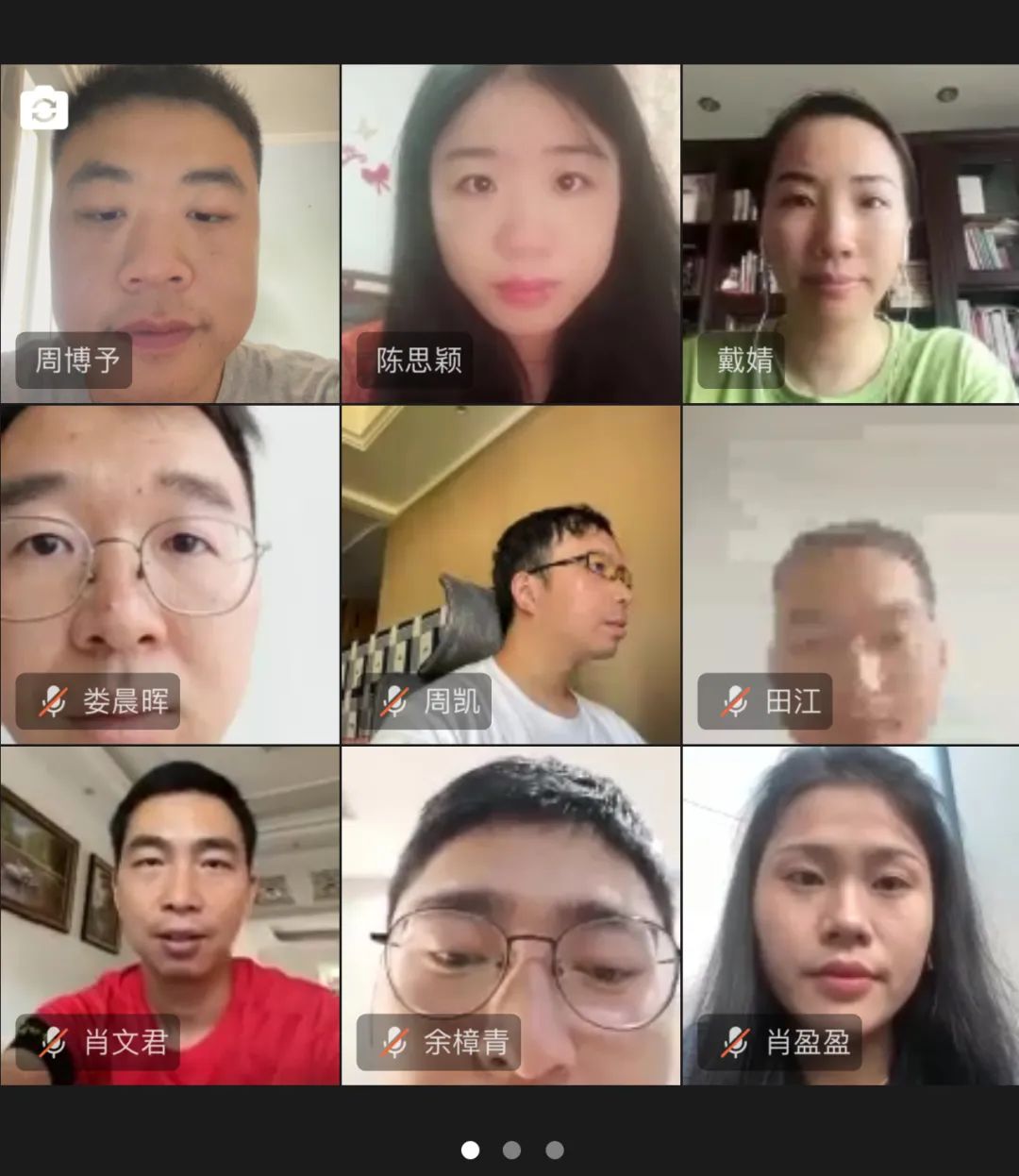Select 周博予's video tile
1019x1176 pixels.
coord(170,234)
